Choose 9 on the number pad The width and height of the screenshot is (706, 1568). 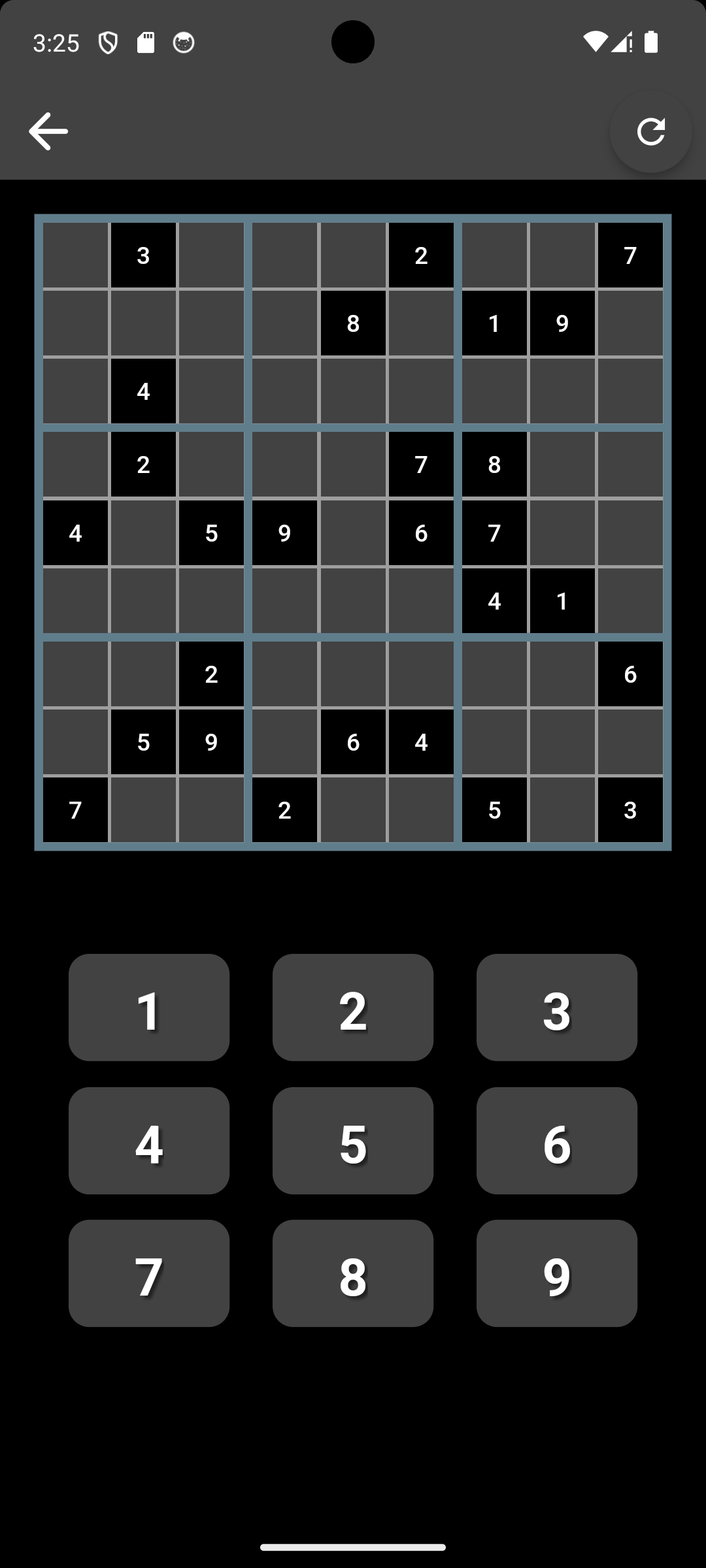pos(556,1273)
